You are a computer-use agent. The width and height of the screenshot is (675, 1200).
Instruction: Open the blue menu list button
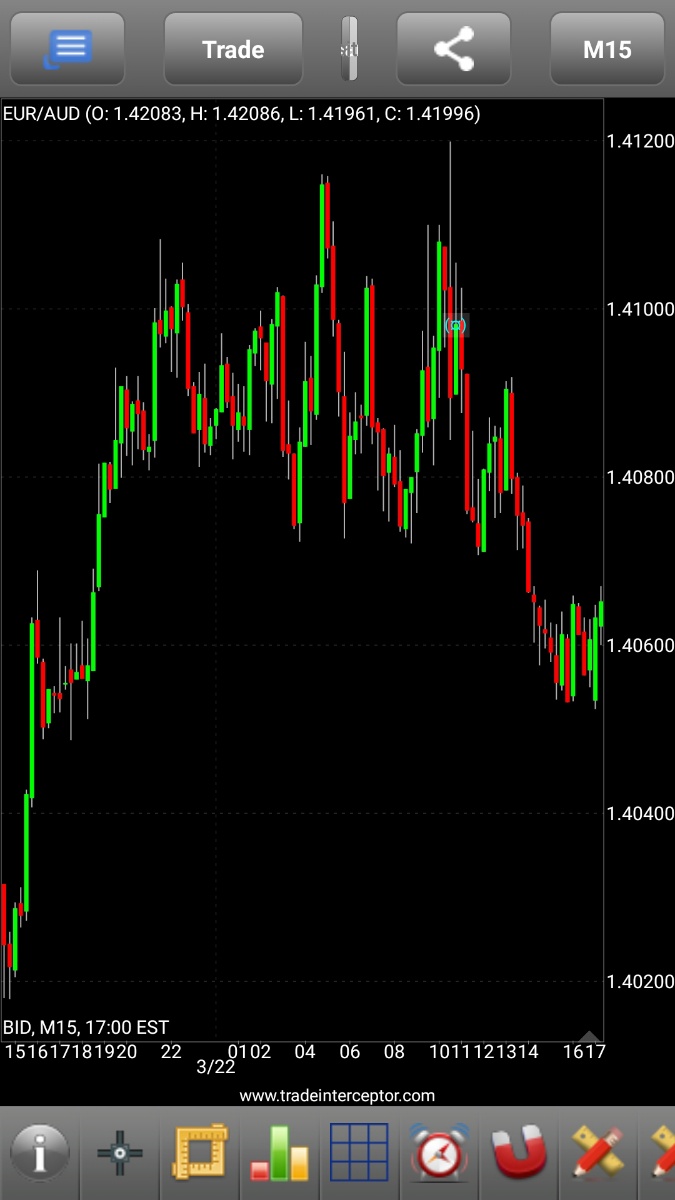[68, 49]
